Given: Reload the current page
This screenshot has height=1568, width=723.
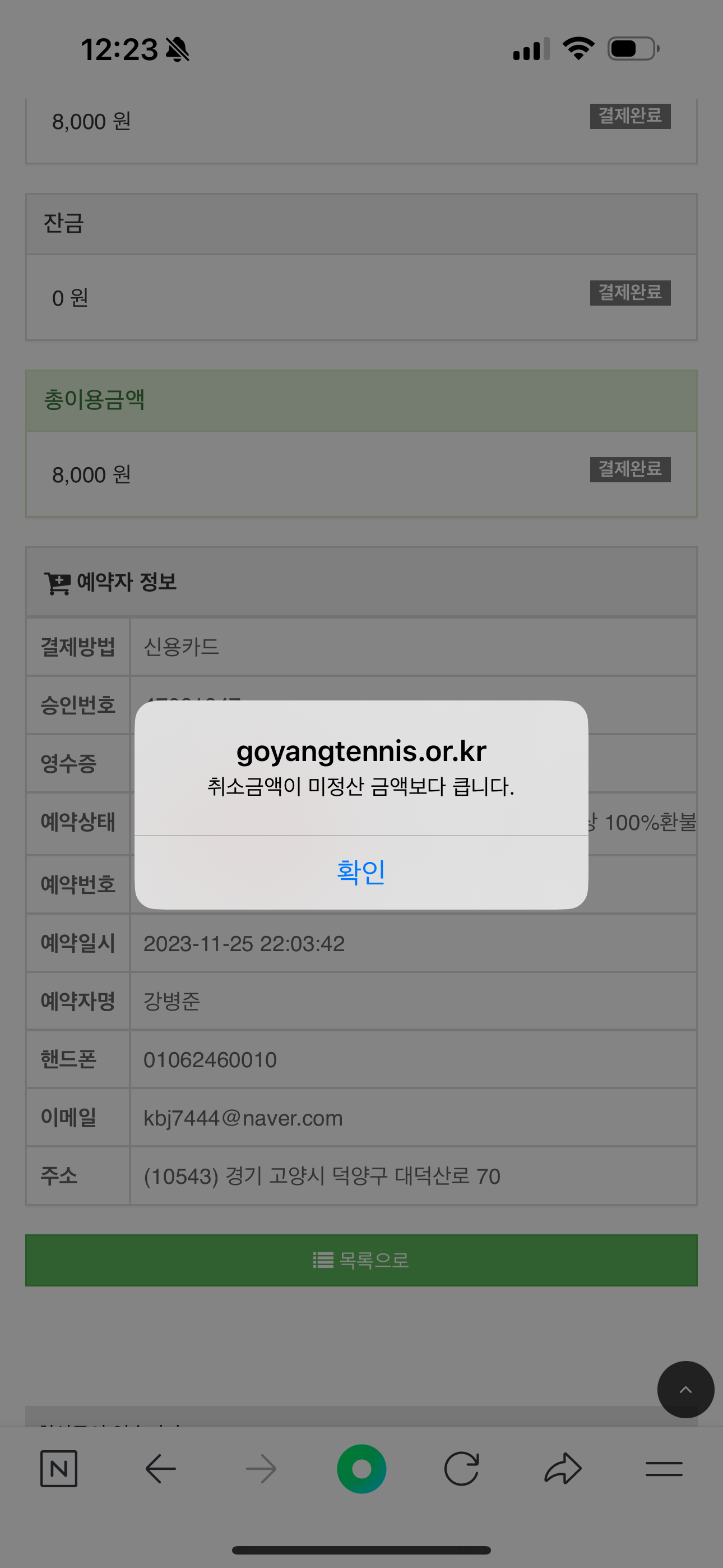Looking at the screenshot, I should coord(462,1469).
